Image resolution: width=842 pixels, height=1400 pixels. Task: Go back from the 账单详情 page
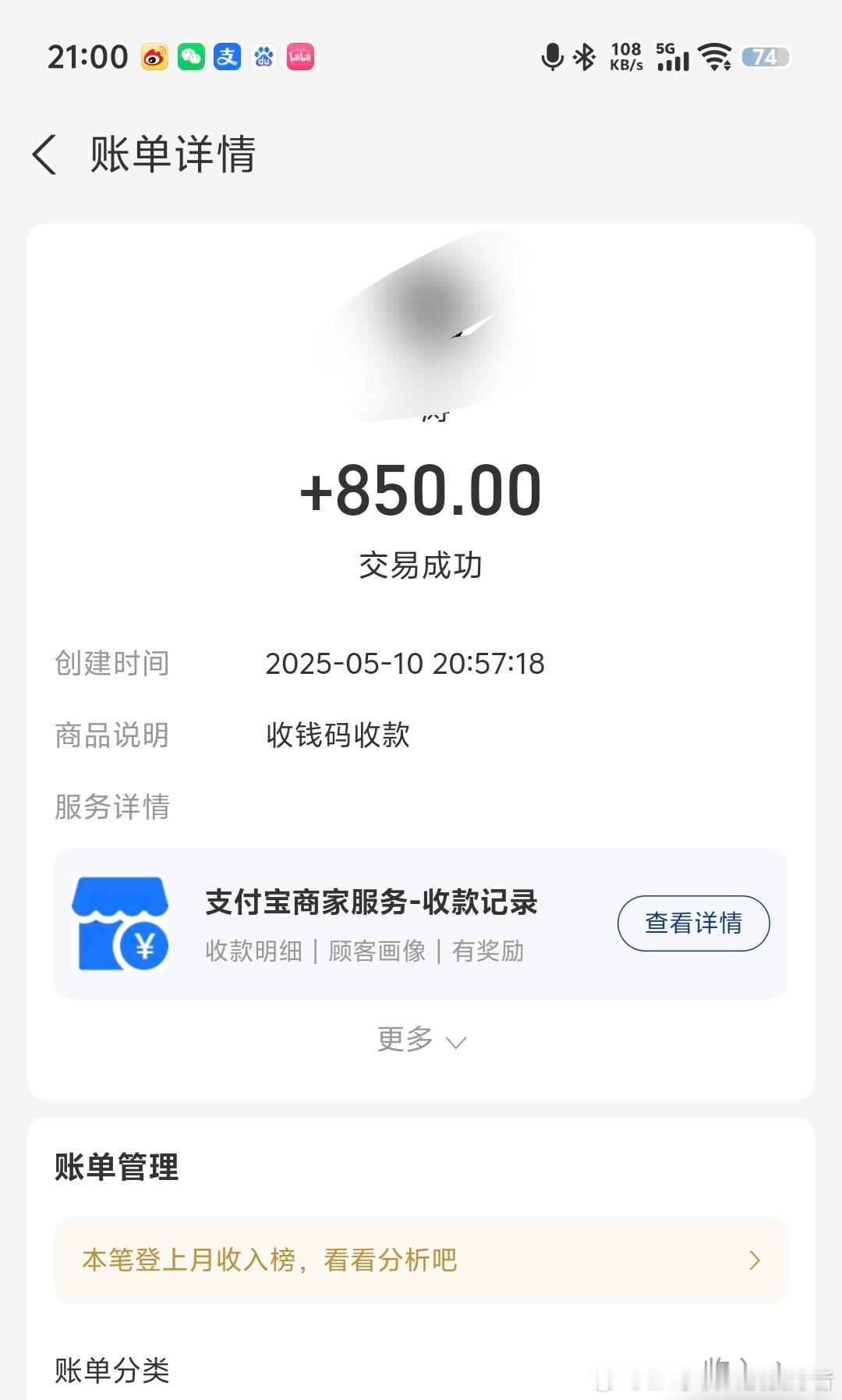45,154
